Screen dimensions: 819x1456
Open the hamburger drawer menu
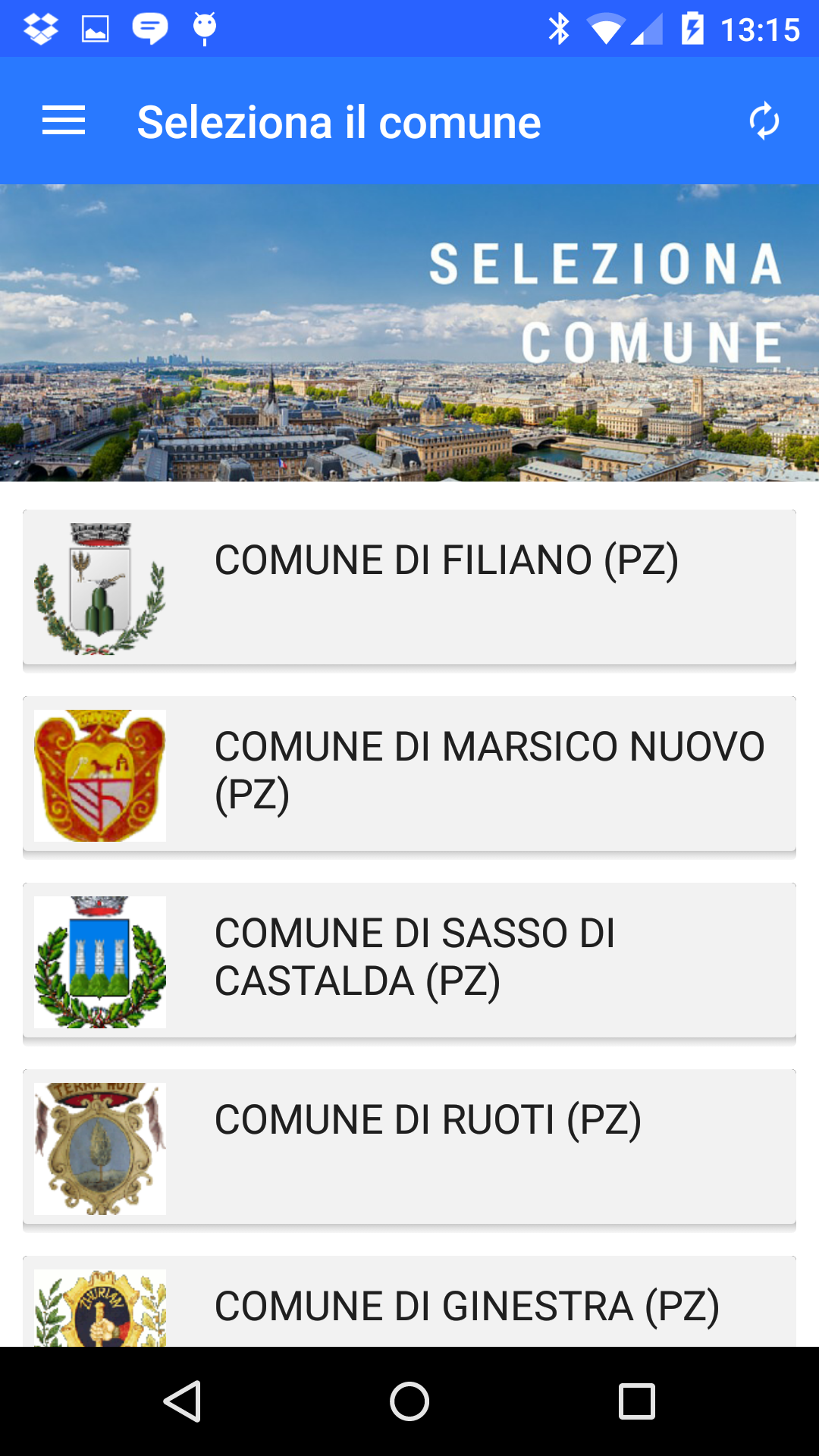64,121
